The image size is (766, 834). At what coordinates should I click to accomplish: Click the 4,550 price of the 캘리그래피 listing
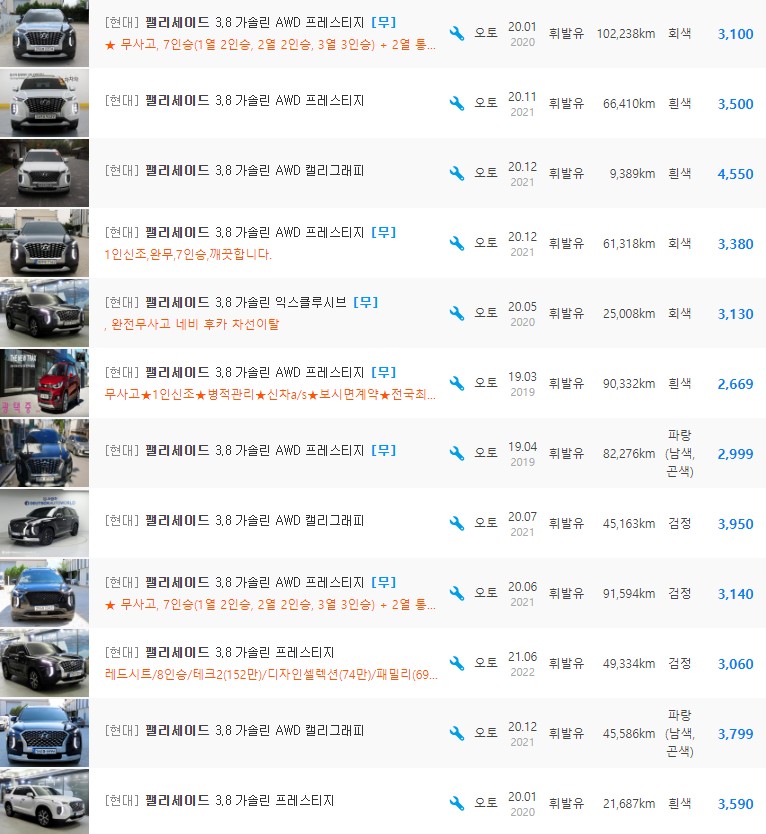pos(736,173)
